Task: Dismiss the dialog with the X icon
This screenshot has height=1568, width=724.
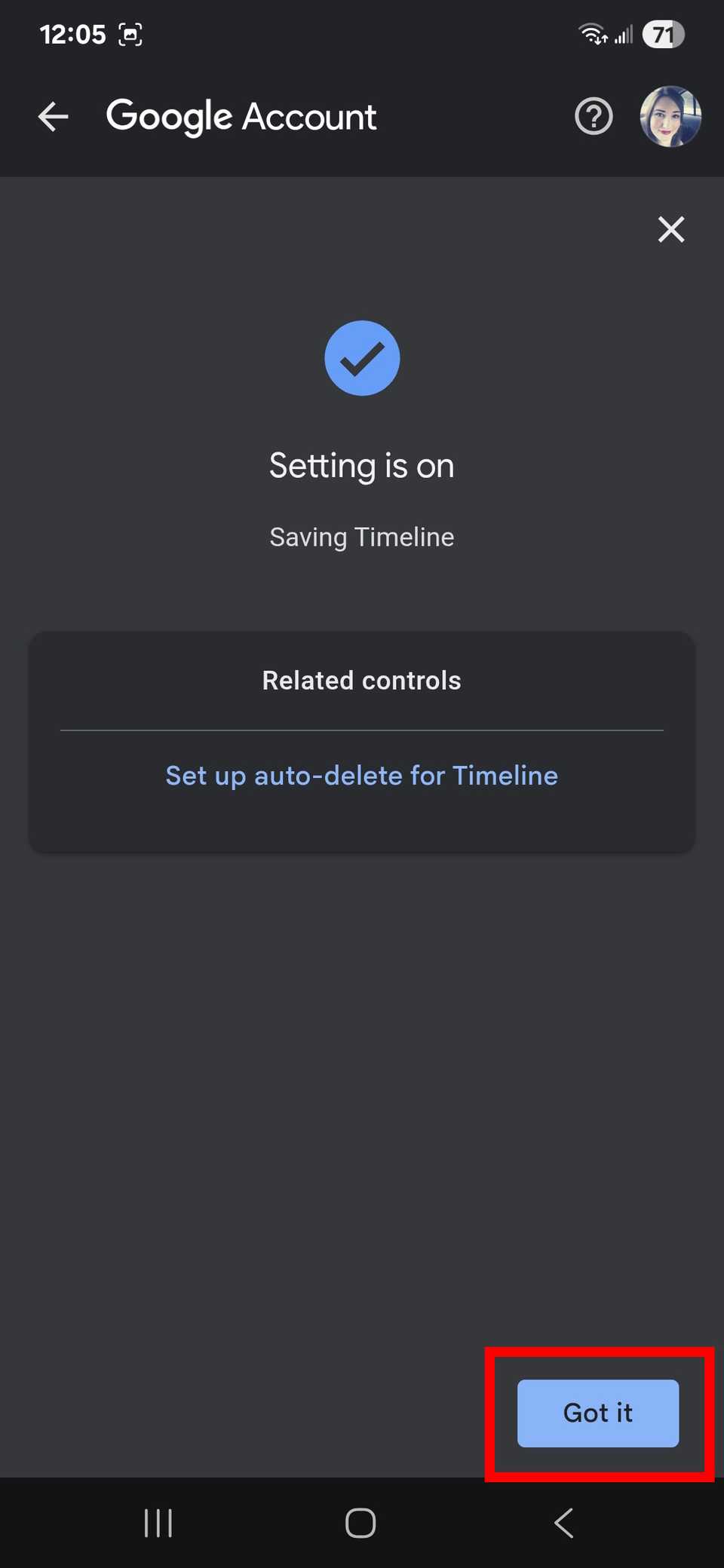Action: 670,229
